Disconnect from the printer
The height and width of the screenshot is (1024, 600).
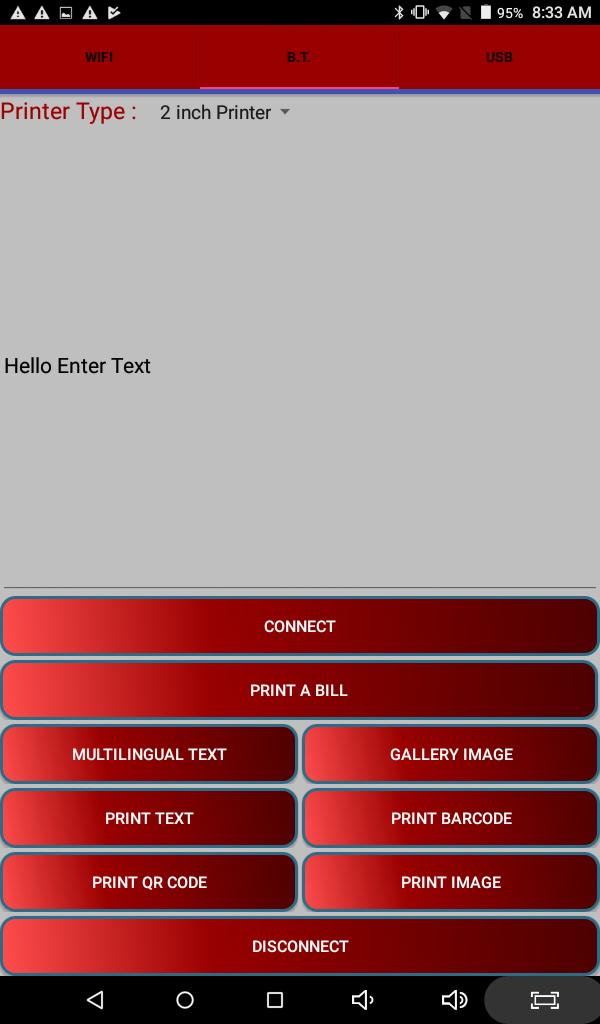(x=299, y=947)
